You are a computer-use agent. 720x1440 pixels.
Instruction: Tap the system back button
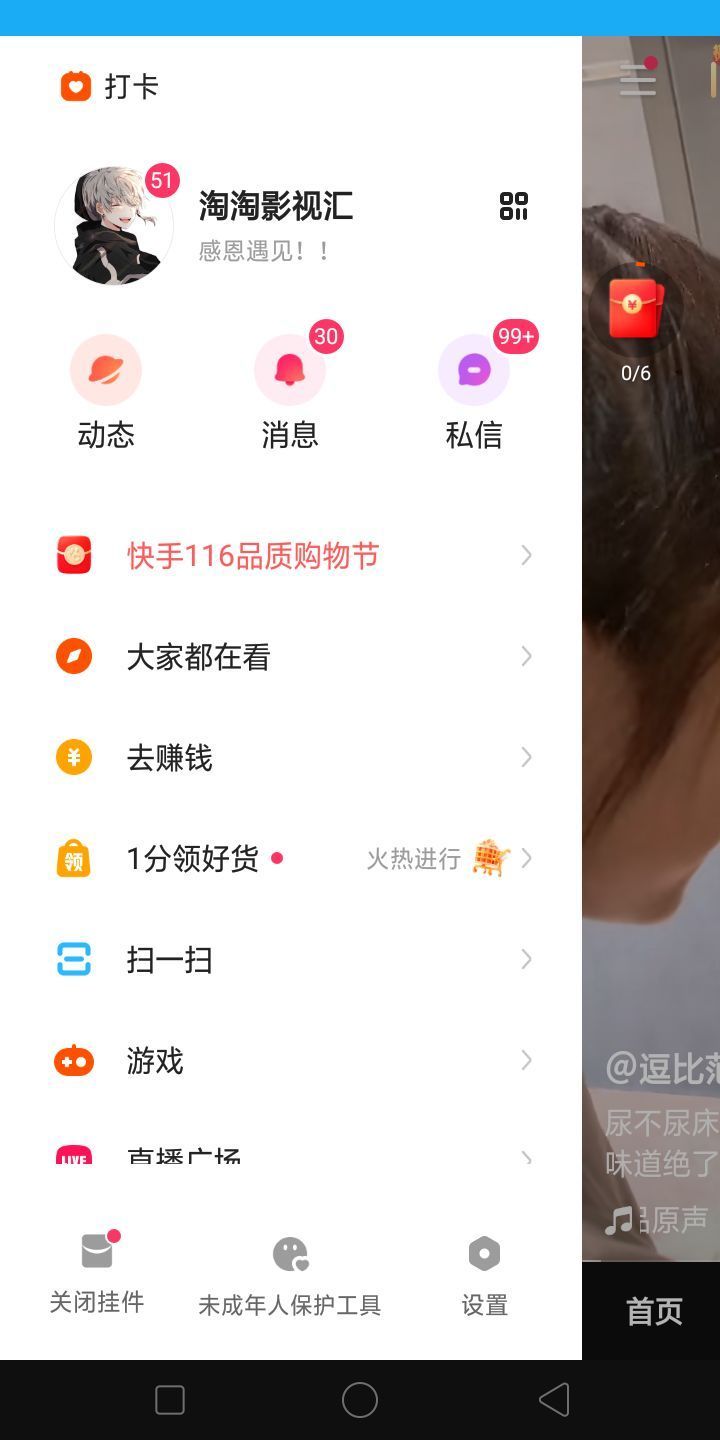pos(553,1400)
